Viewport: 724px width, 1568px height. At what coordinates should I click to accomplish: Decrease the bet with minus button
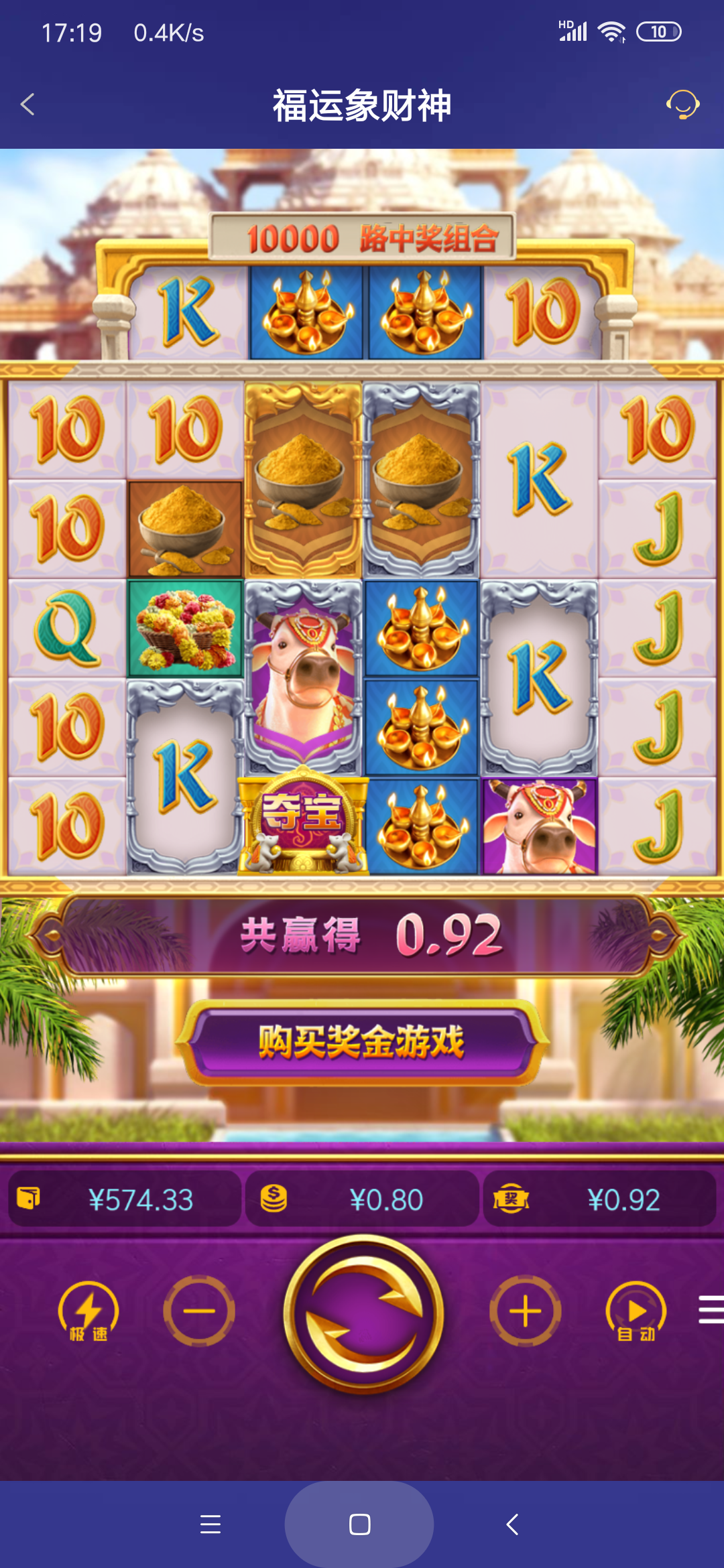pyautogui.click(x=199, y=1311)
